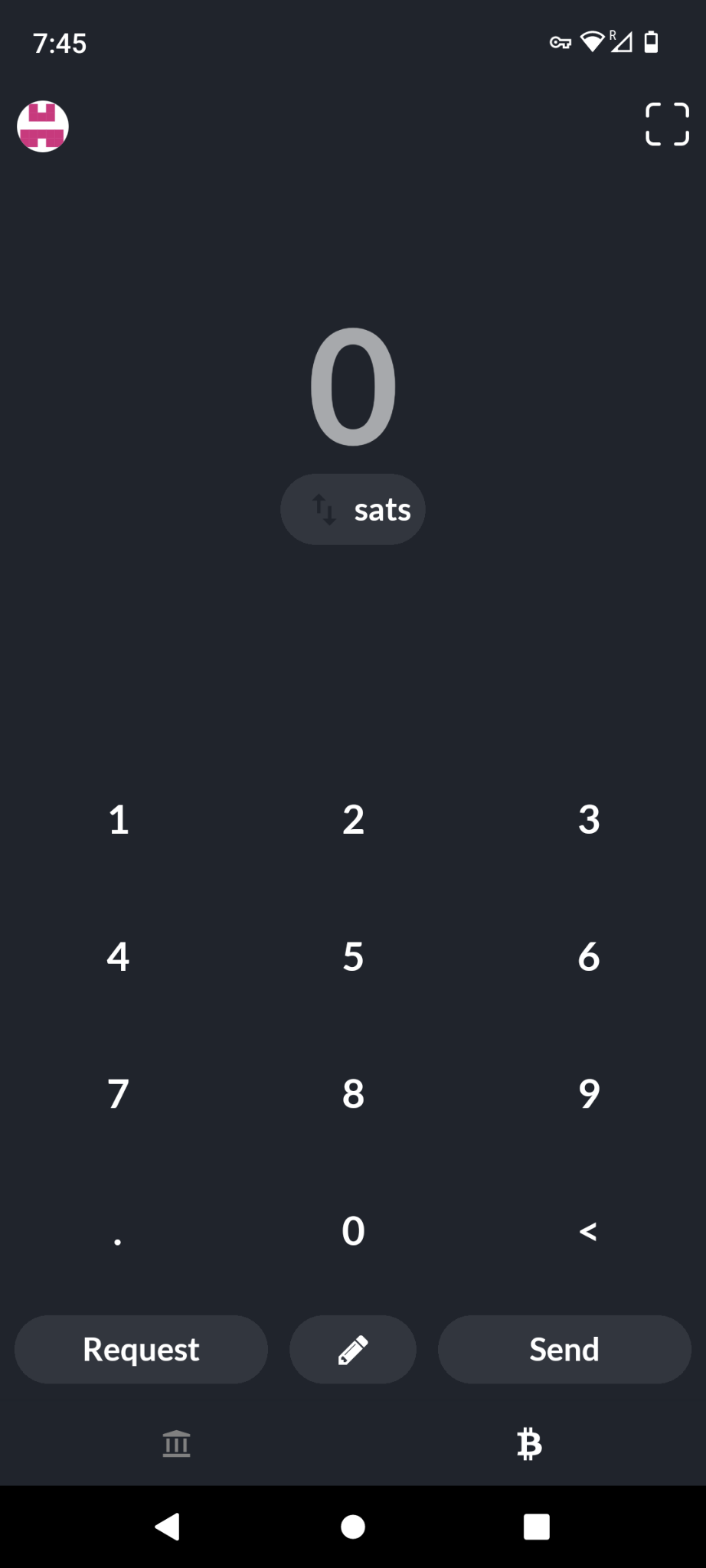Select the Bitcoin icon in bottom bar
The image size is (706, 1568).
pyautogui.click(x=529, y=1444)
